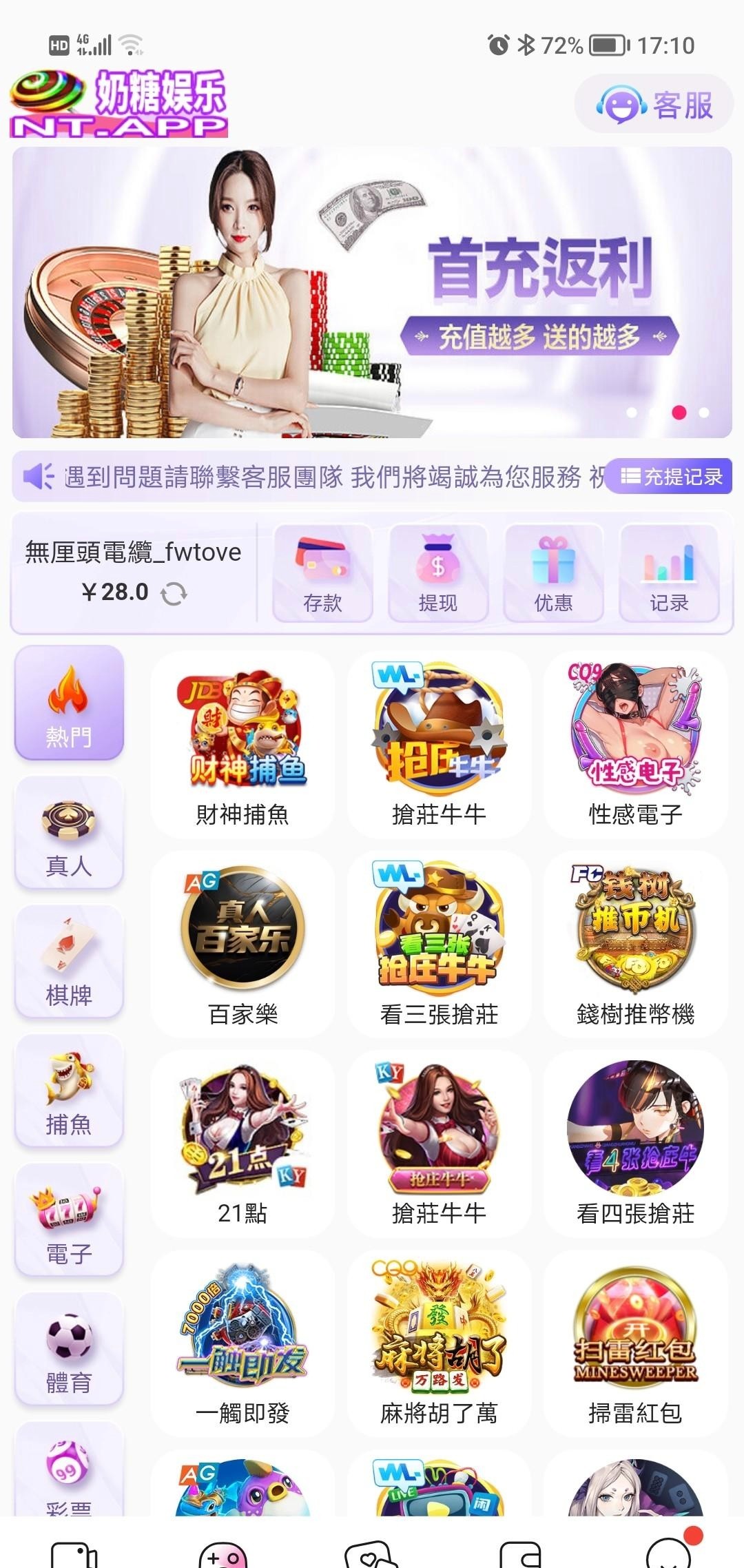Switch to the 棋牌 category

[x=69, y=962]
